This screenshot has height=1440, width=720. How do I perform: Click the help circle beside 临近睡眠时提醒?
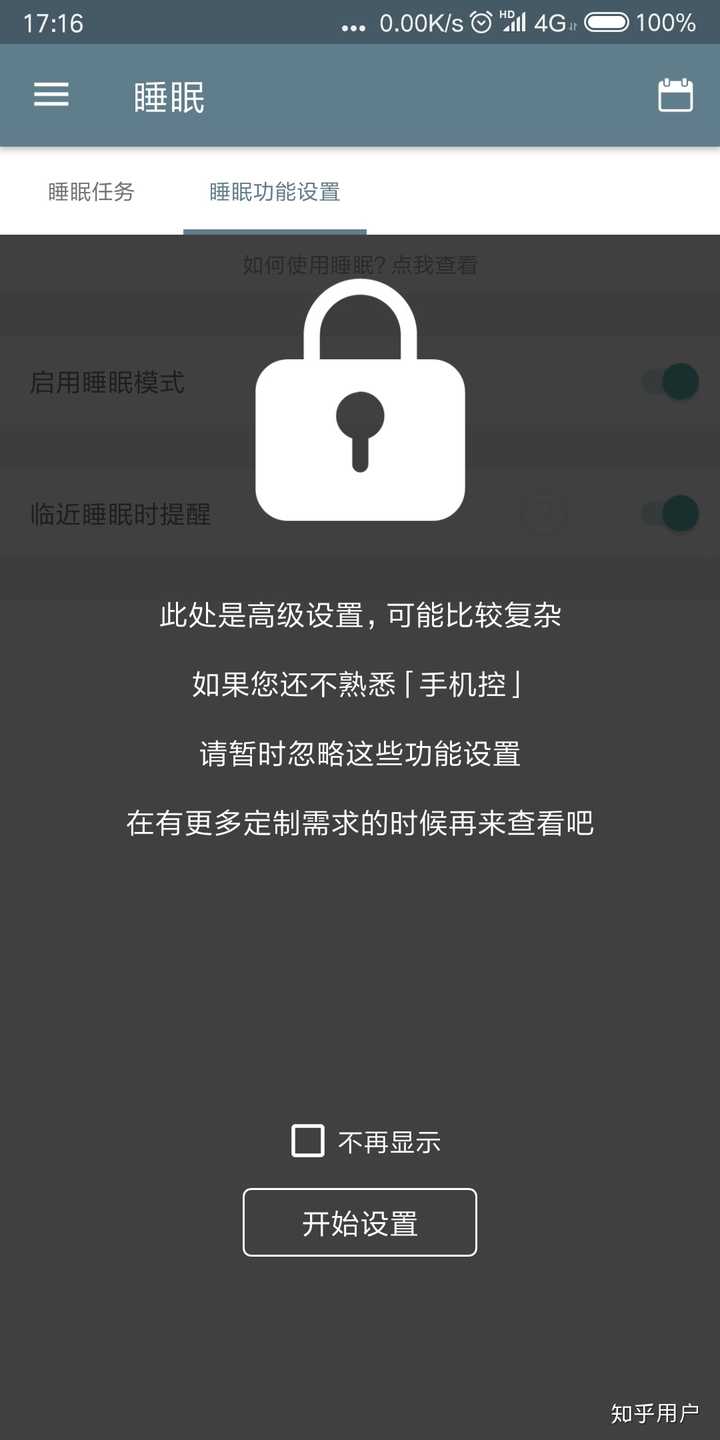tap(544, 514)
